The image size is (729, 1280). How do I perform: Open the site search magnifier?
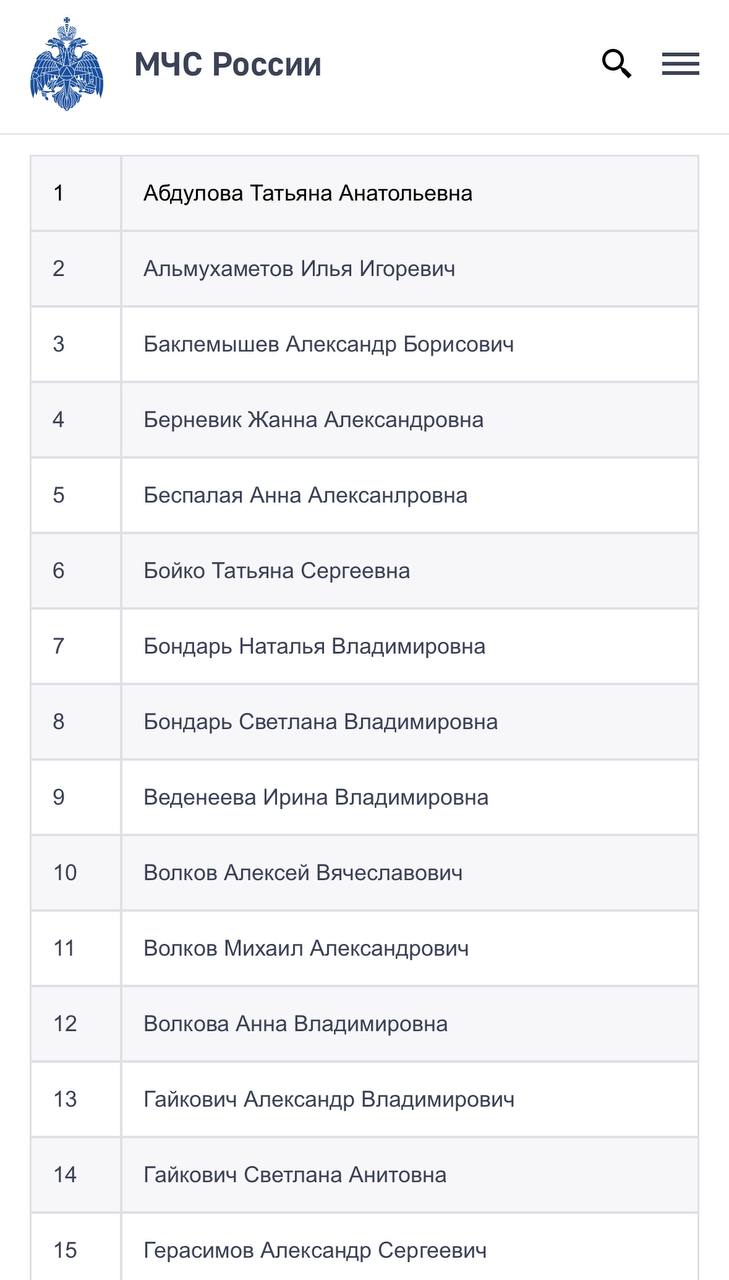(x=616, y=64)
